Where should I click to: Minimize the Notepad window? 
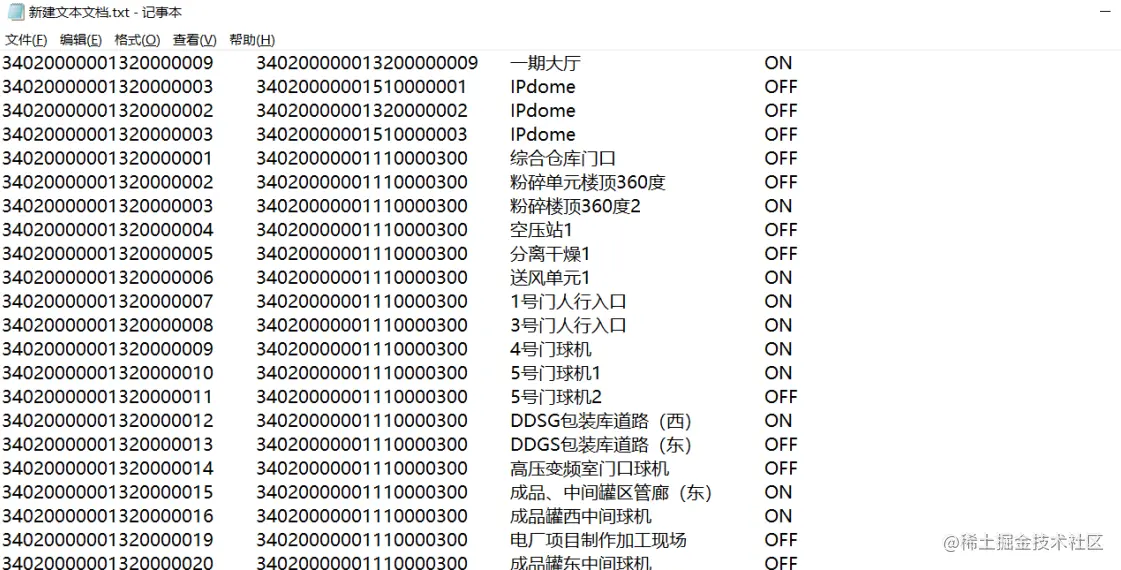click(1105, 12)
